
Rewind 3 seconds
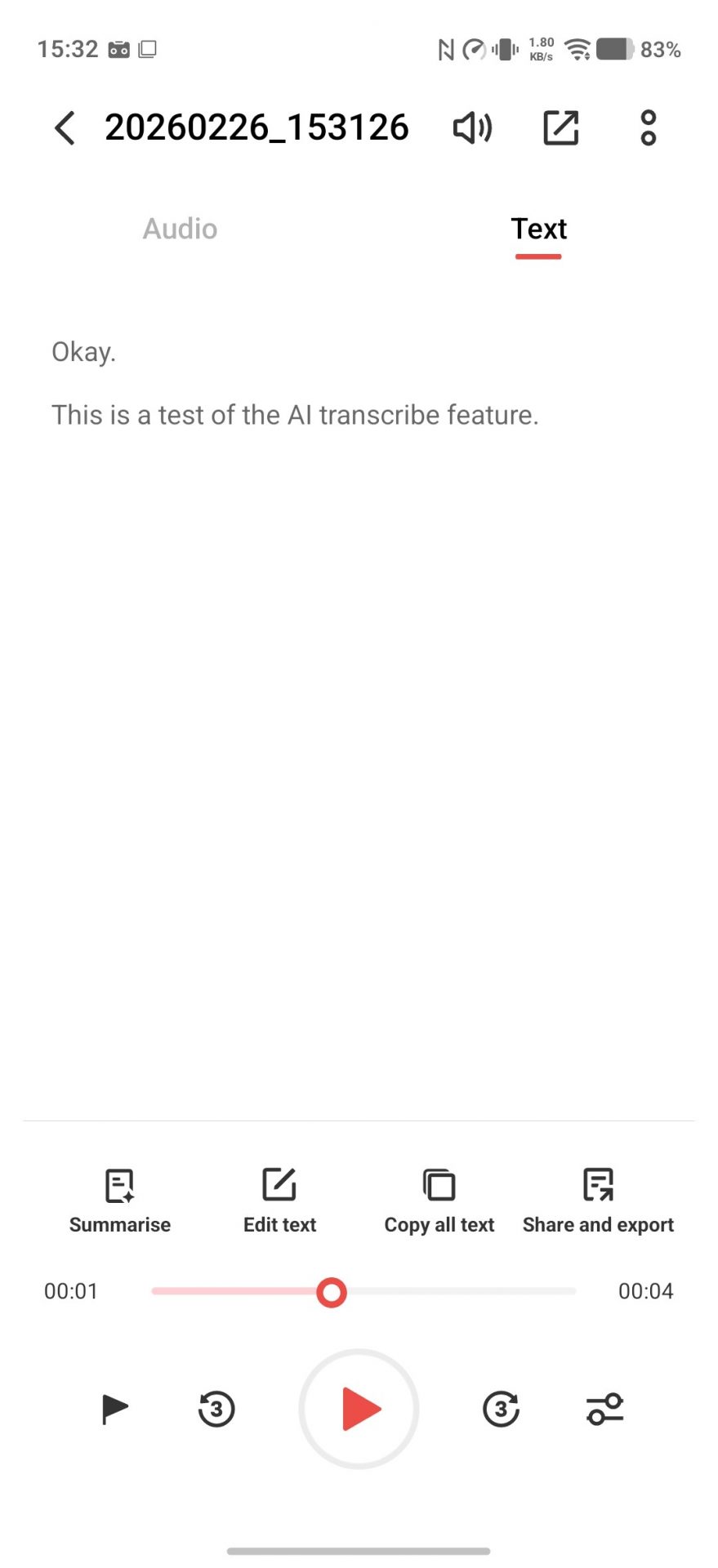(x=216, y=1409)
